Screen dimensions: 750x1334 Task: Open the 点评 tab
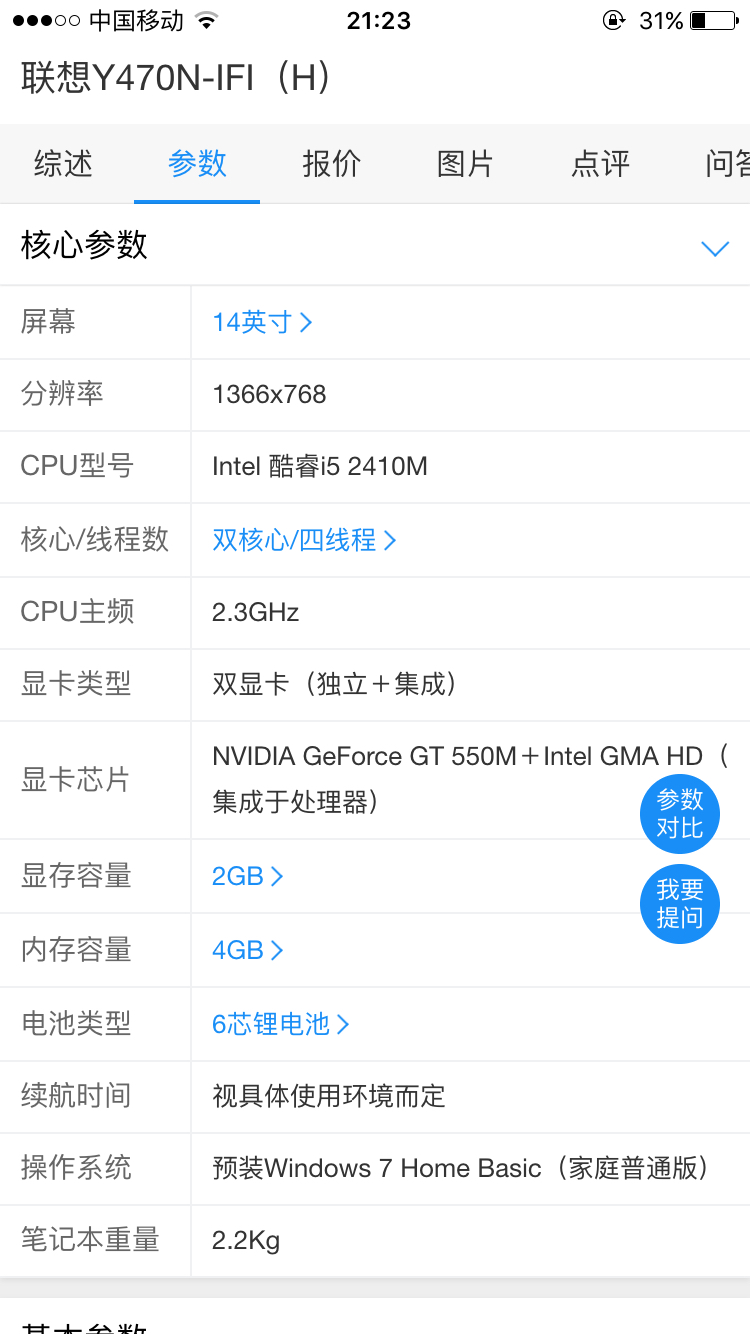pyautogui.click(x=599, y=164)
